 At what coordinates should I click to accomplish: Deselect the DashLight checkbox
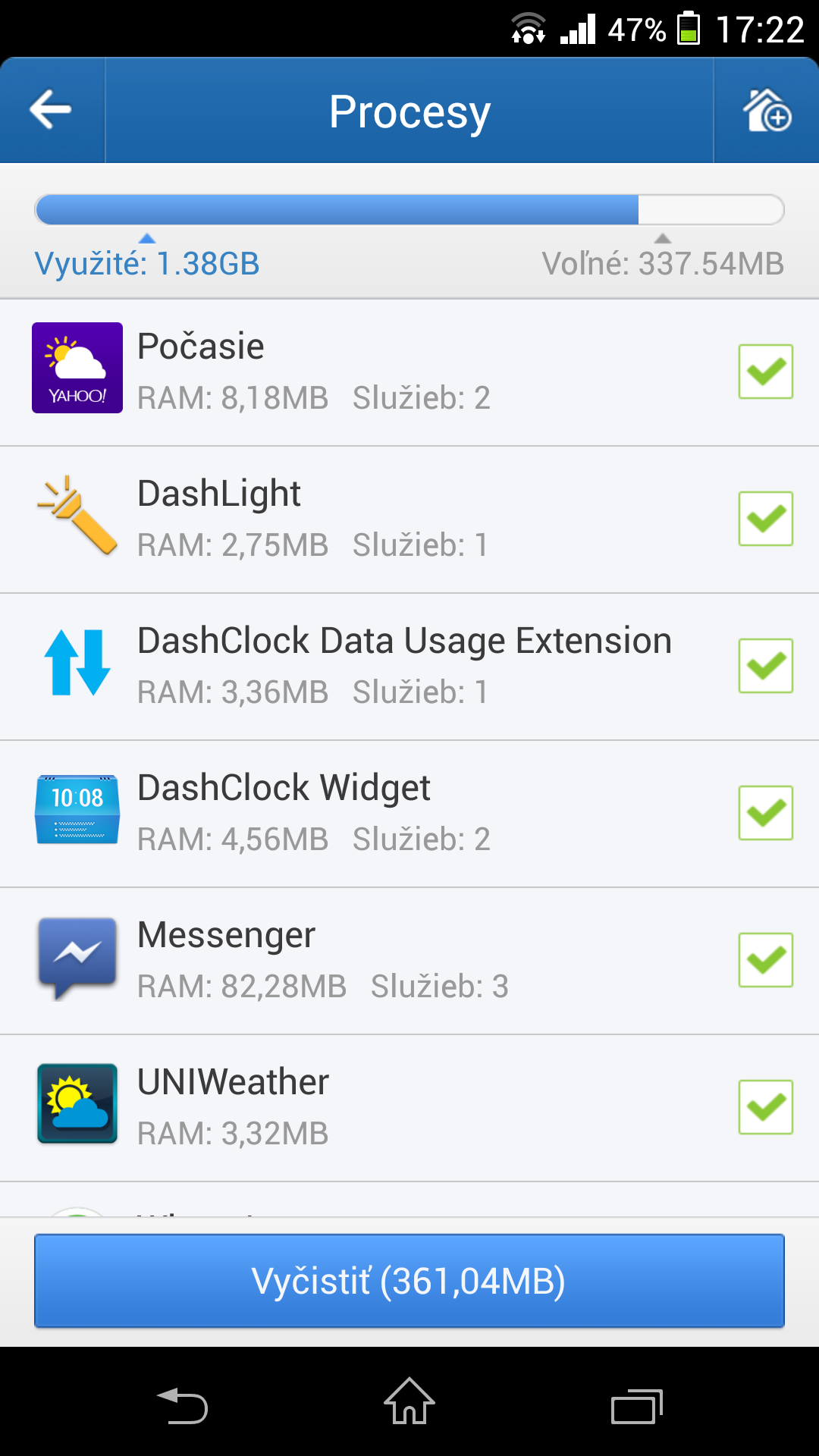point(765,519)
